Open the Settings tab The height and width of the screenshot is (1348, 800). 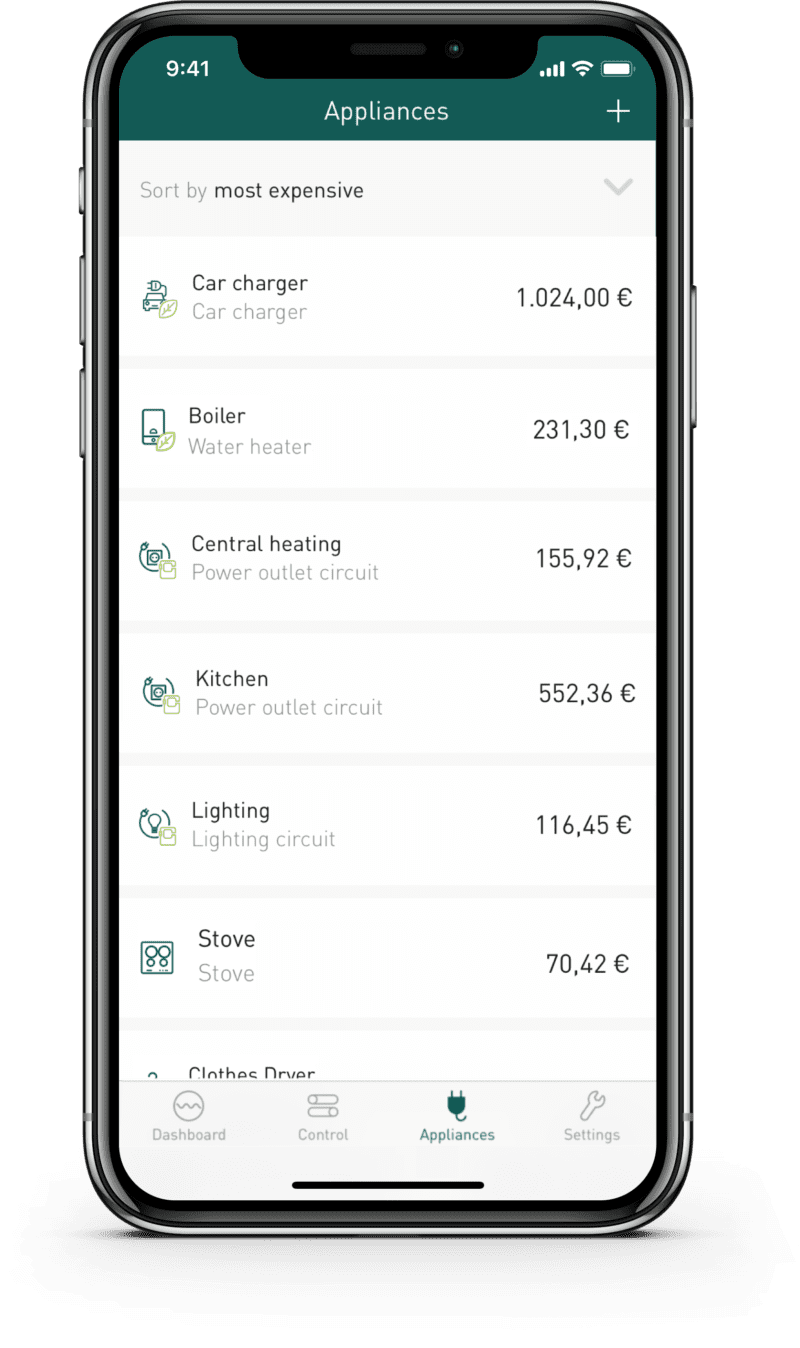(591, 1117)
